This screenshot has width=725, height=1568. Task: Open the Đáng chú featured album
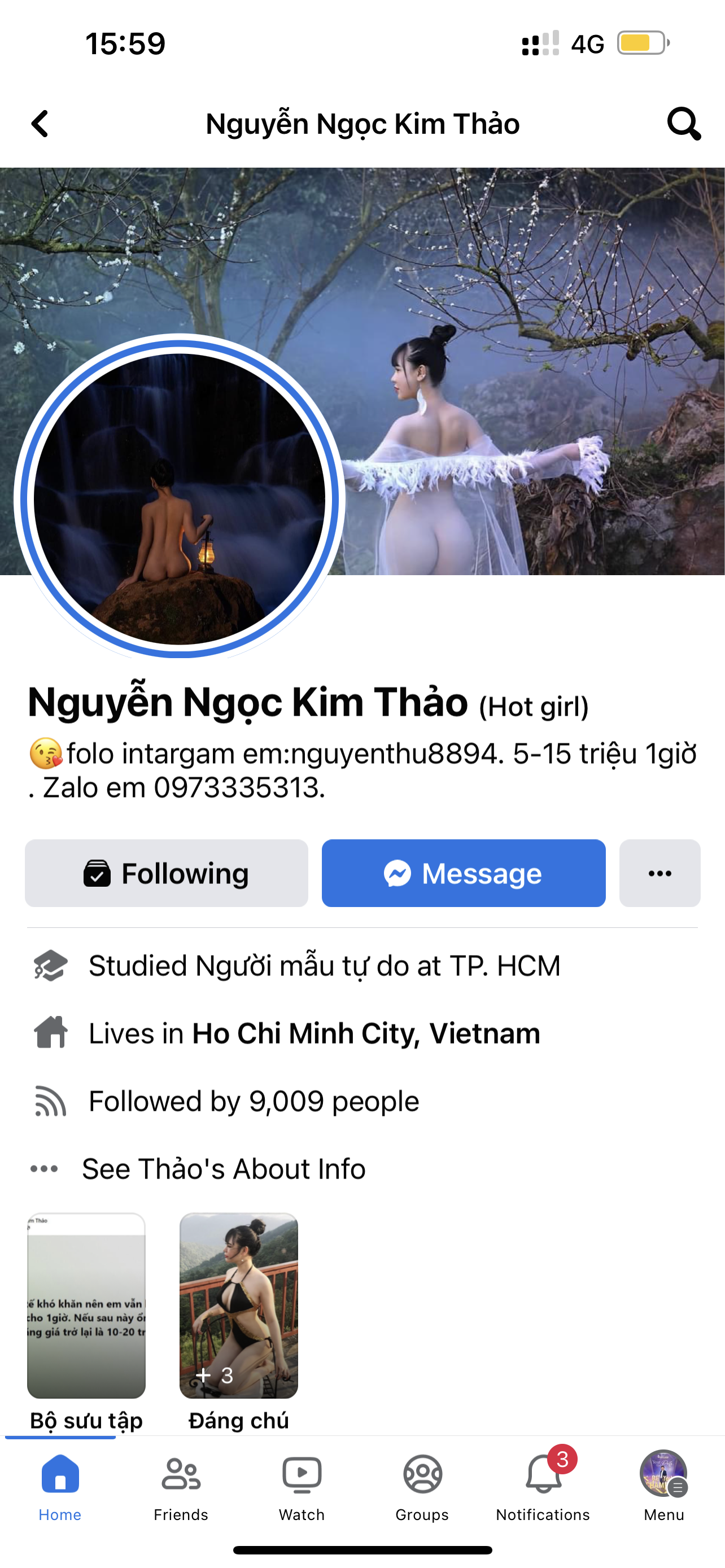coord(239,1306)
